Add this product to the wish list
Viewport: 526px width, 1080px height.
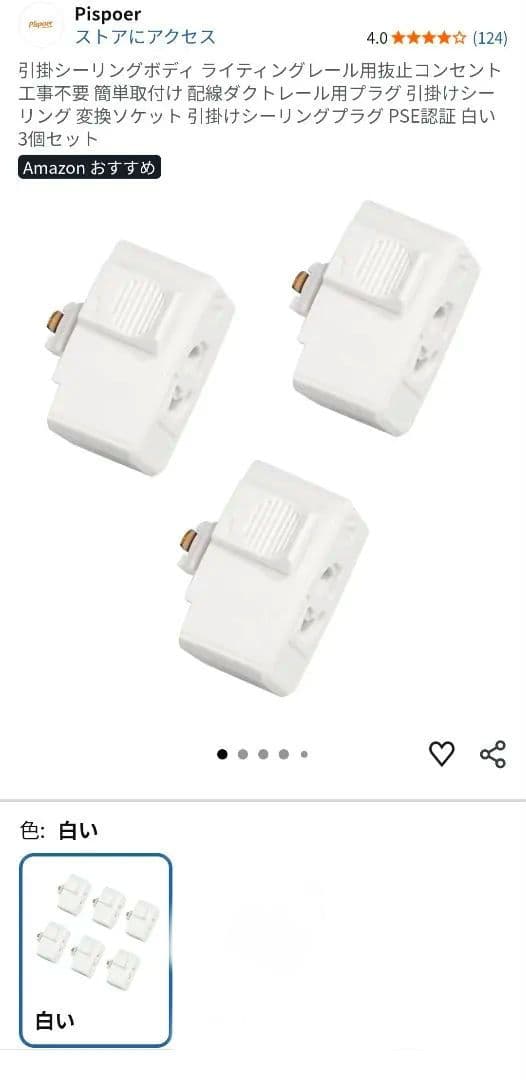(x=441, y=754)
